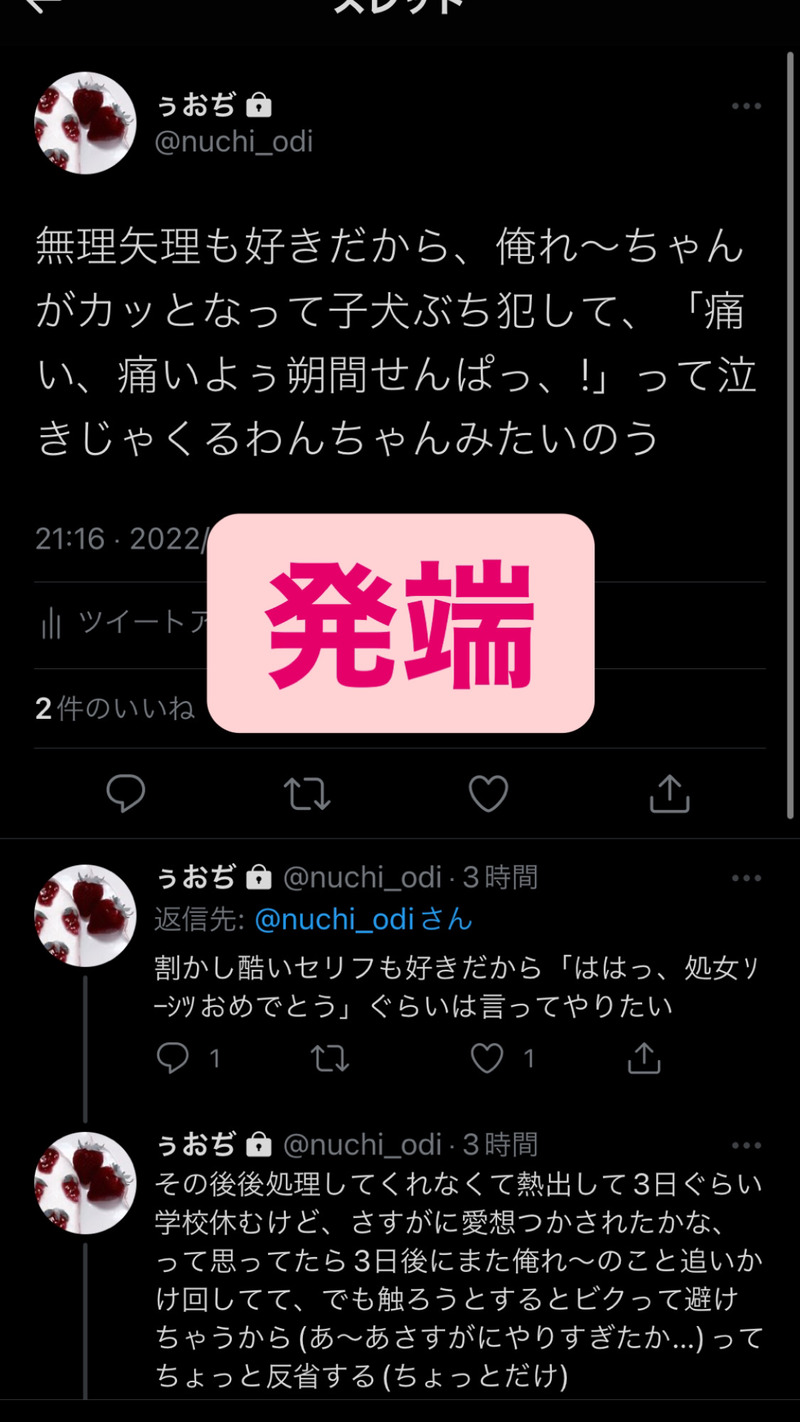This screenshot has height=1422, width=800.
Task: Open the @nuchi_odi link after 返信先
Action: coord(334,919)
